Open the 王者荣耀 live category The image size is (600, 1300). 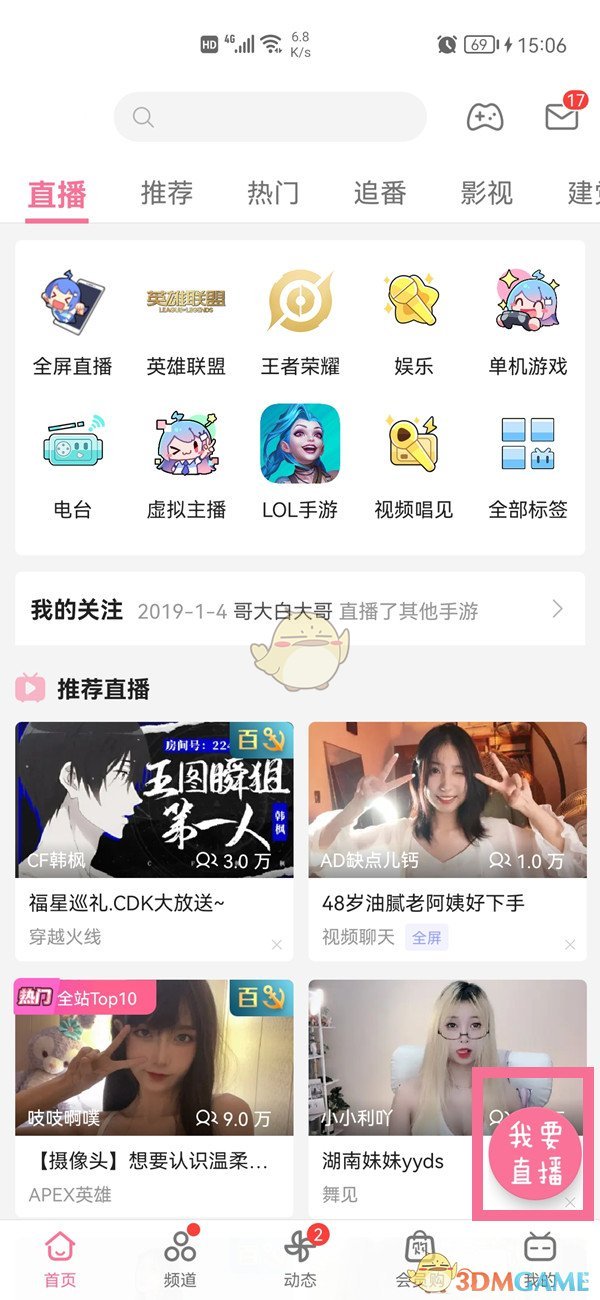[300, 322]
